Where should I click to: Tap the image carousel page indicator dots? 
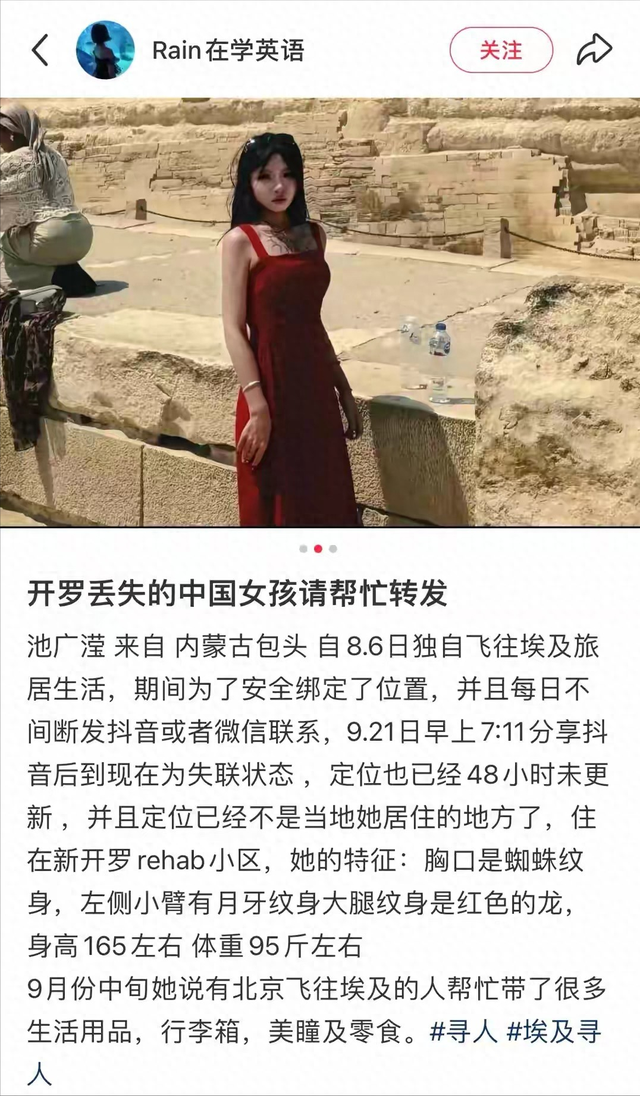[x=318, y=549]
